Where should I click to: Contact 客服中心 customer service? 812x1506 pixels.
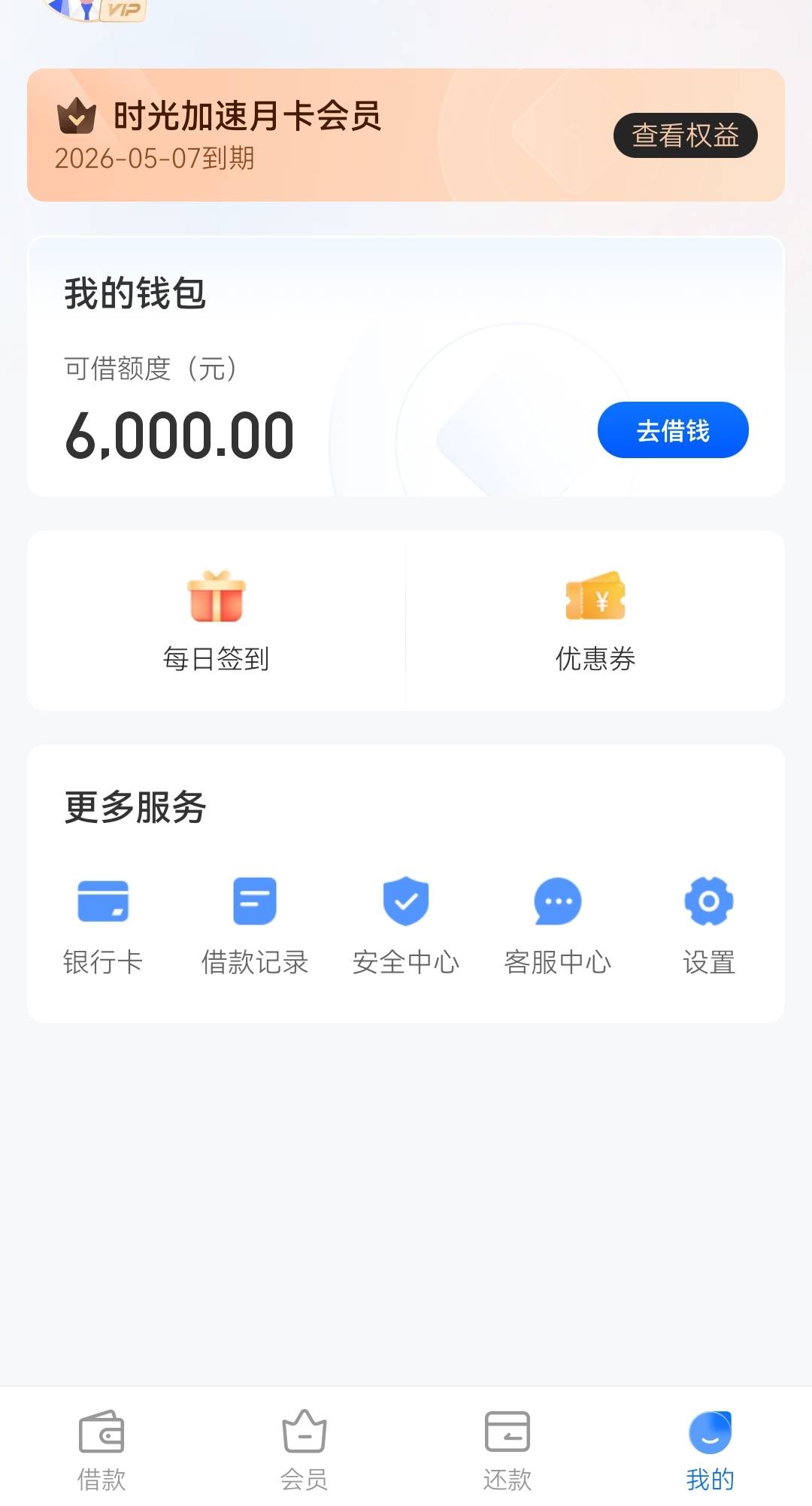pos(558,926)
